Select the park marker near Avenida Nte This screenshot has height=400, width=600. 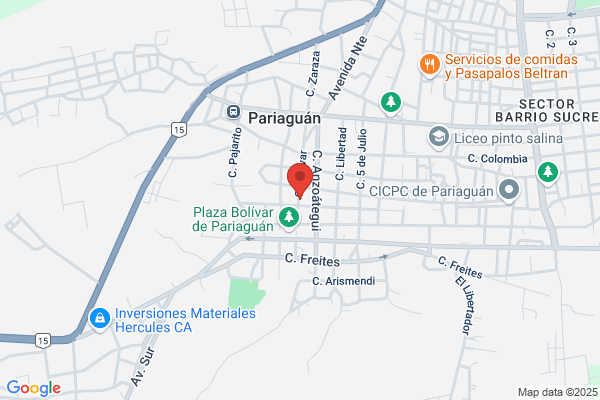click(x=391, y=103)
